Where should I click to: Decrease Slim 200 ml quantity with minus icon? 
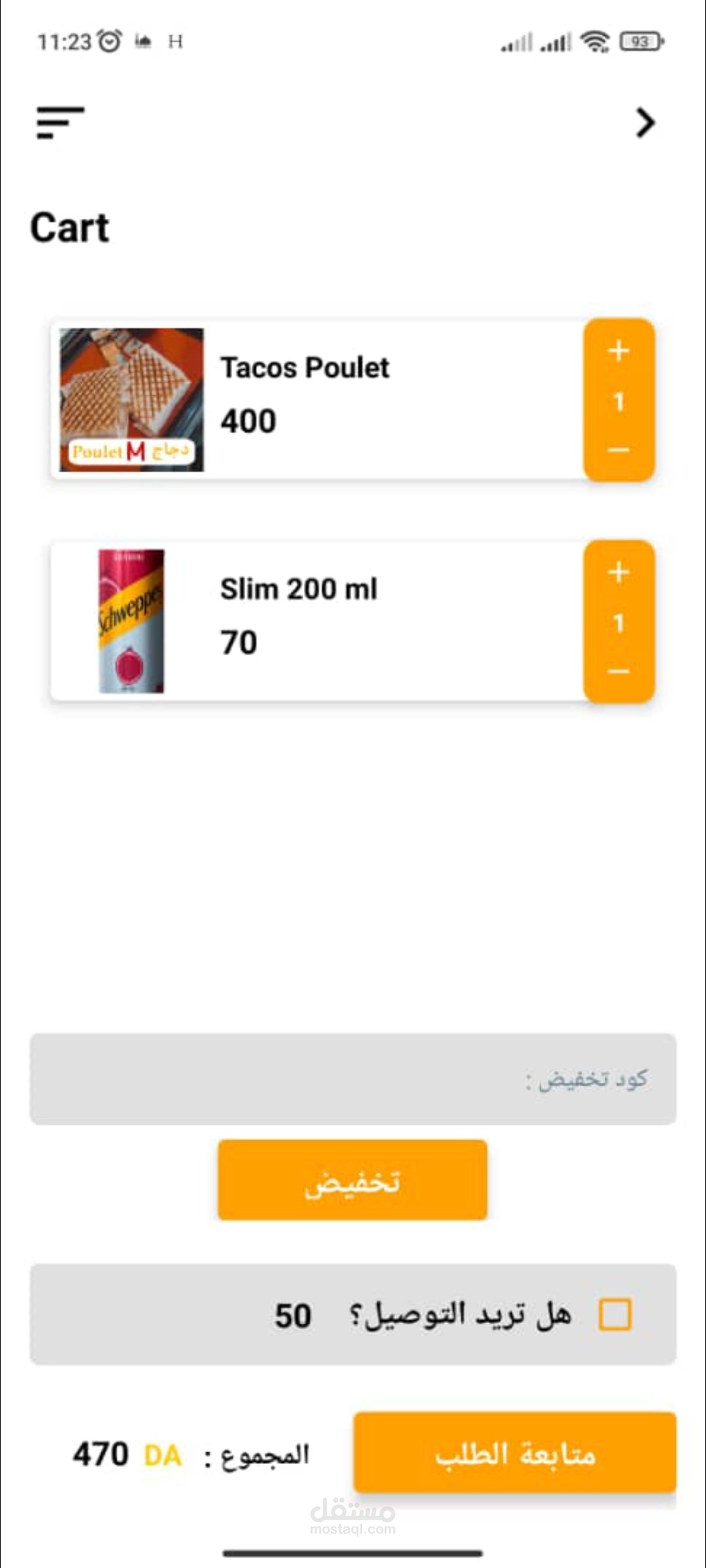click(x=617, y=670)
